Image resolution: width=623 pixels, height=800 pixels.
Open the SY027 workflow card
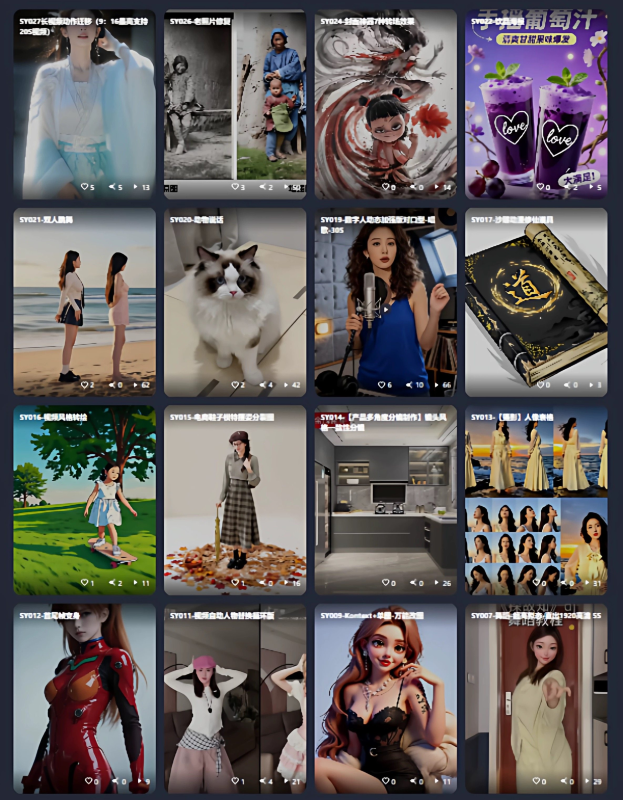click(x=84, y=100)
